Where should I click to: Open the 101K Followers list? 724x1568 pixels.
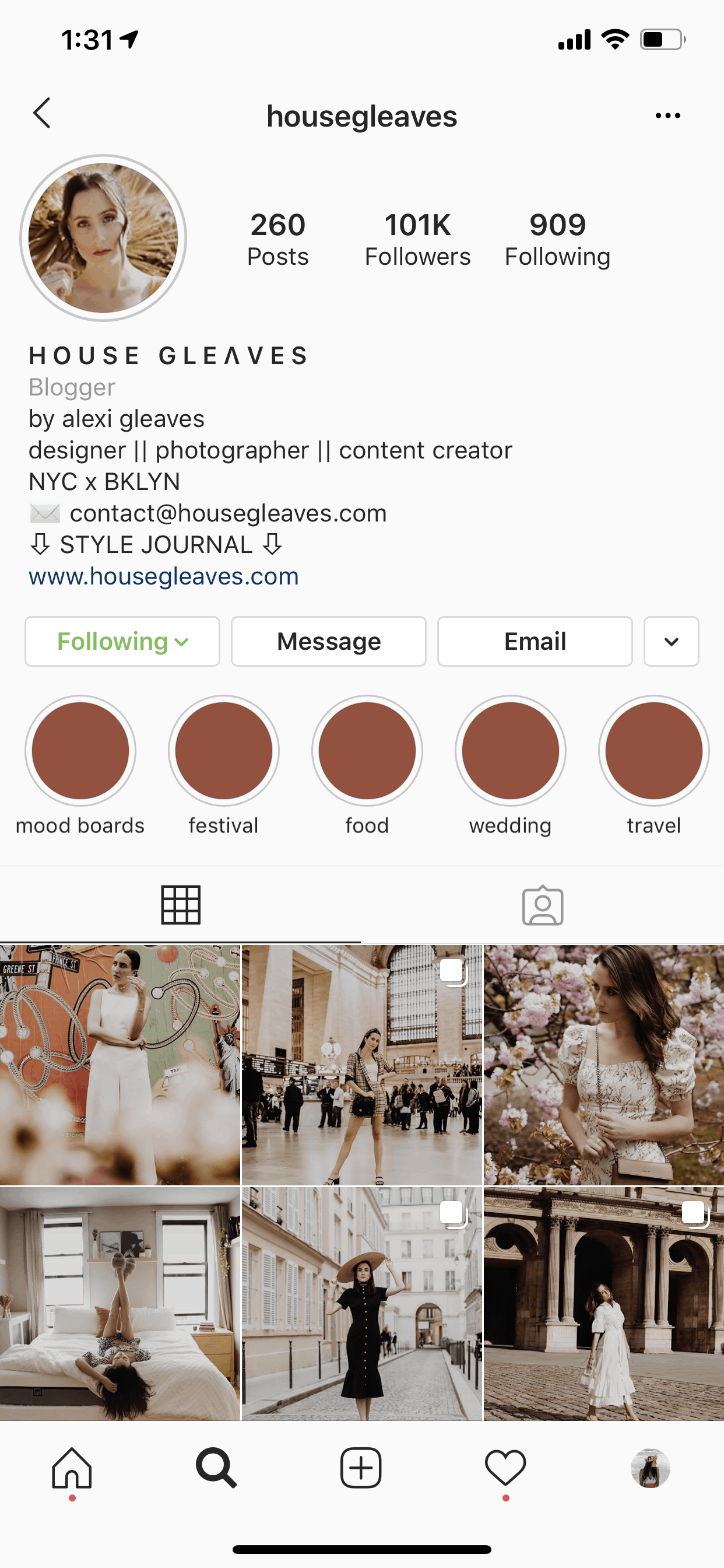(x=417, y=239)
